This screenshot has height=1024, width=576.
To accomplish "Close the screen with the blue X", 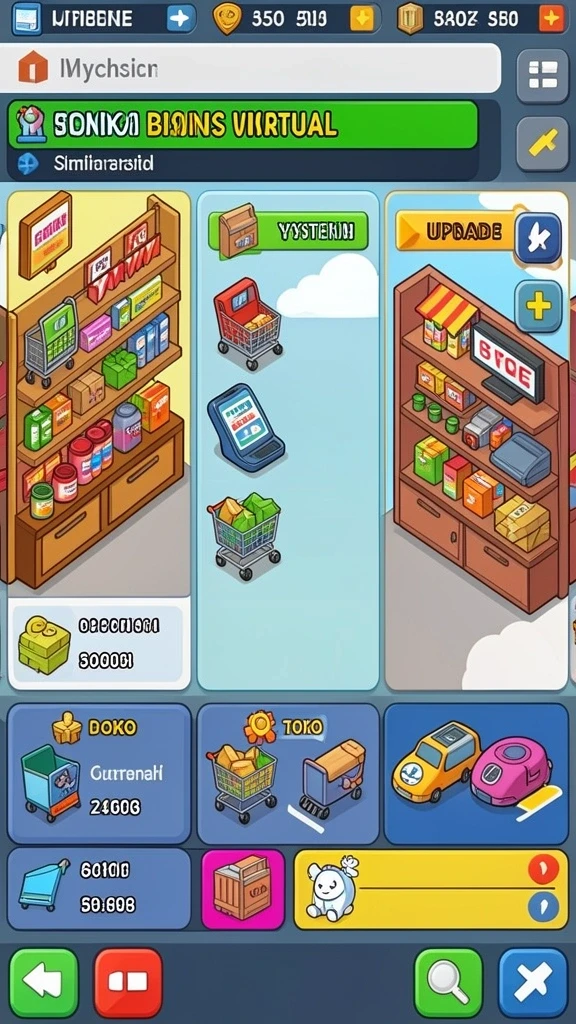I will coord(533,983).
